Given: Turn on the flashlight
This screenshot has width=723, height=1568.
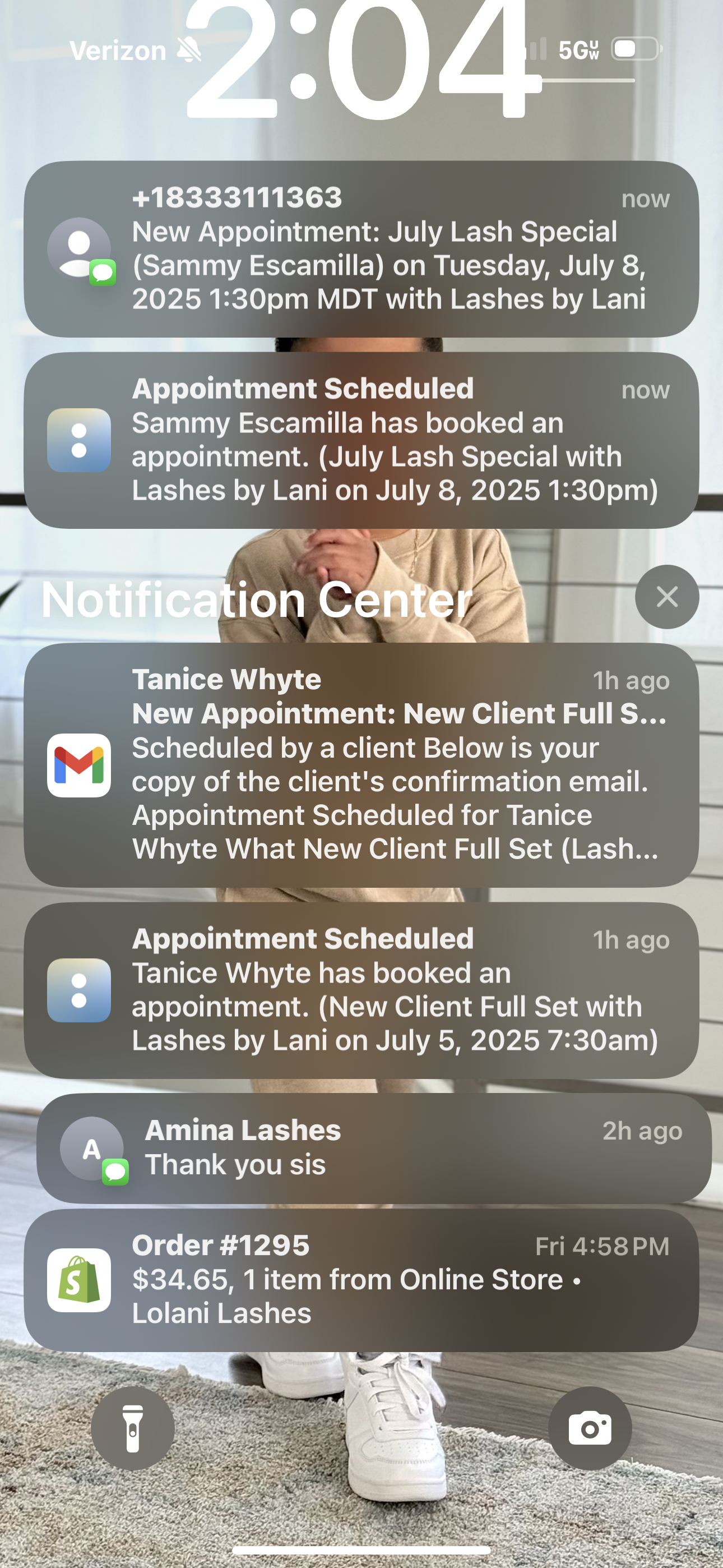Looking at the screenshot, I should pos(133,1428).
